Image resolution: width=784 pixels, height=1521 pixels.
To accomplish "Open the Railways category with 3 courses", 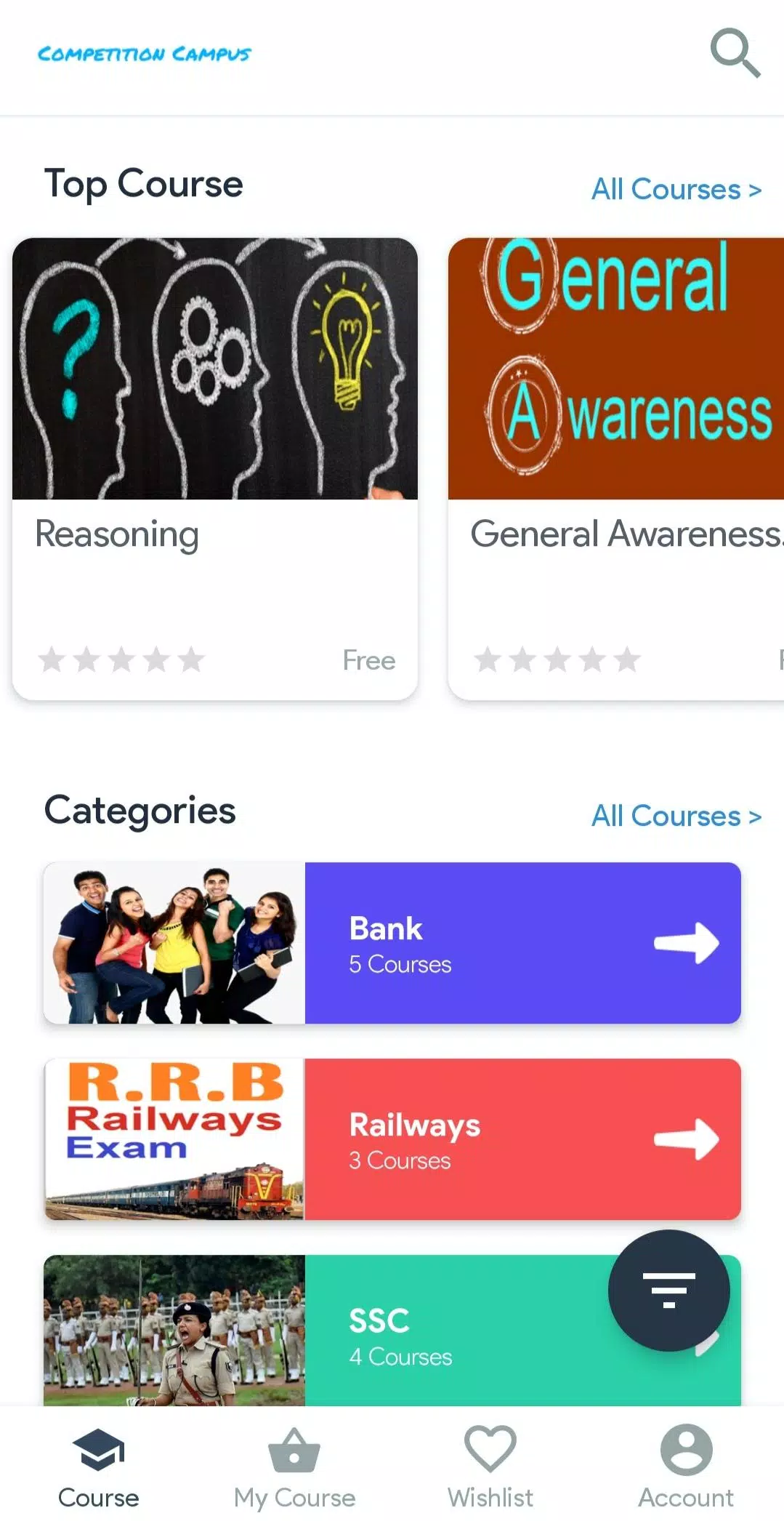I will [x=392, y=1139].
